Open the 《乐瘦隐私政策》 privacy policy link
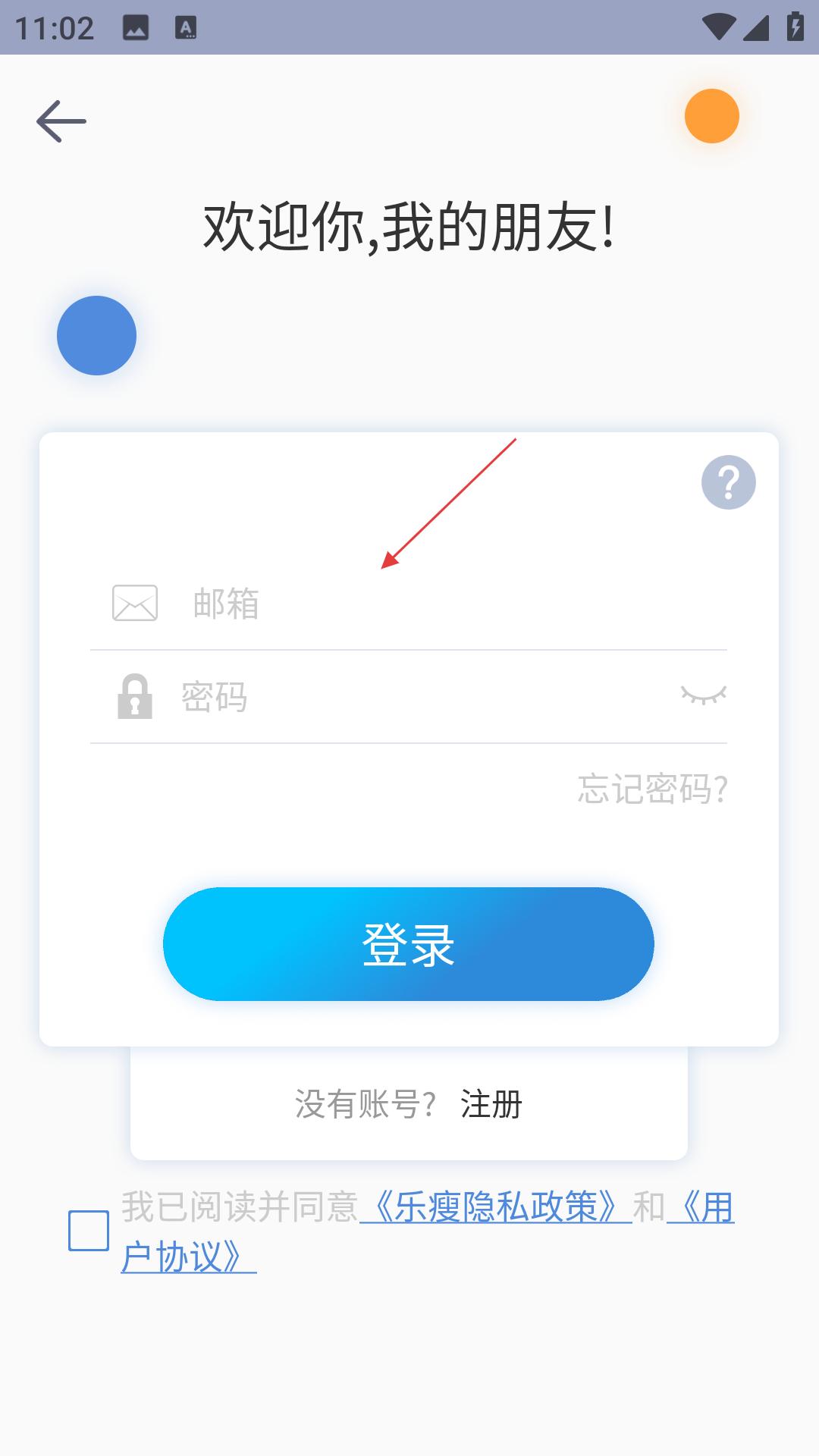This screenshot has width=819, height=1456. tap(496, 1207)
